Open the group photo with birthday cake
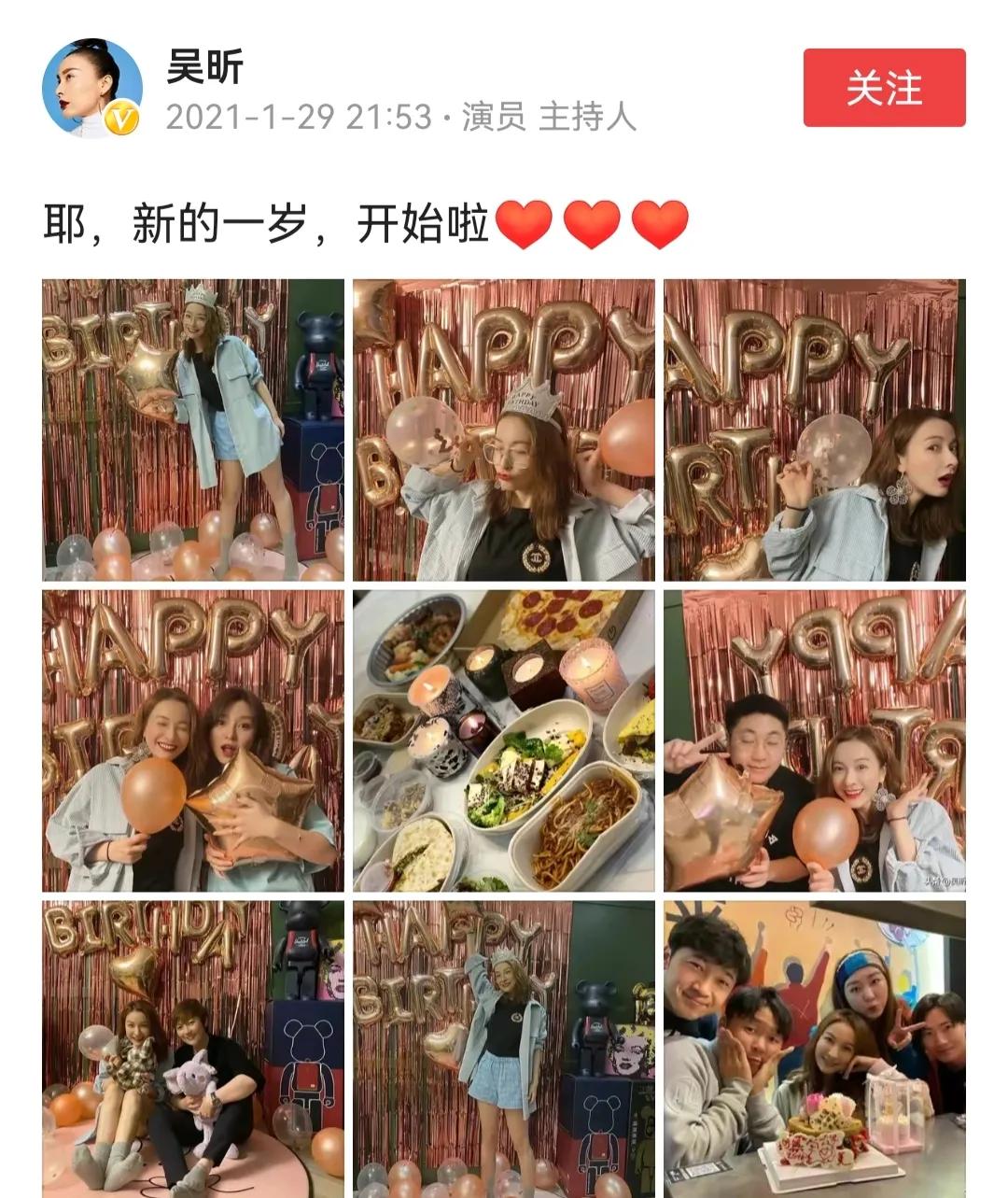Viewport: 1008px width, 1198px height. [814, 1048]
